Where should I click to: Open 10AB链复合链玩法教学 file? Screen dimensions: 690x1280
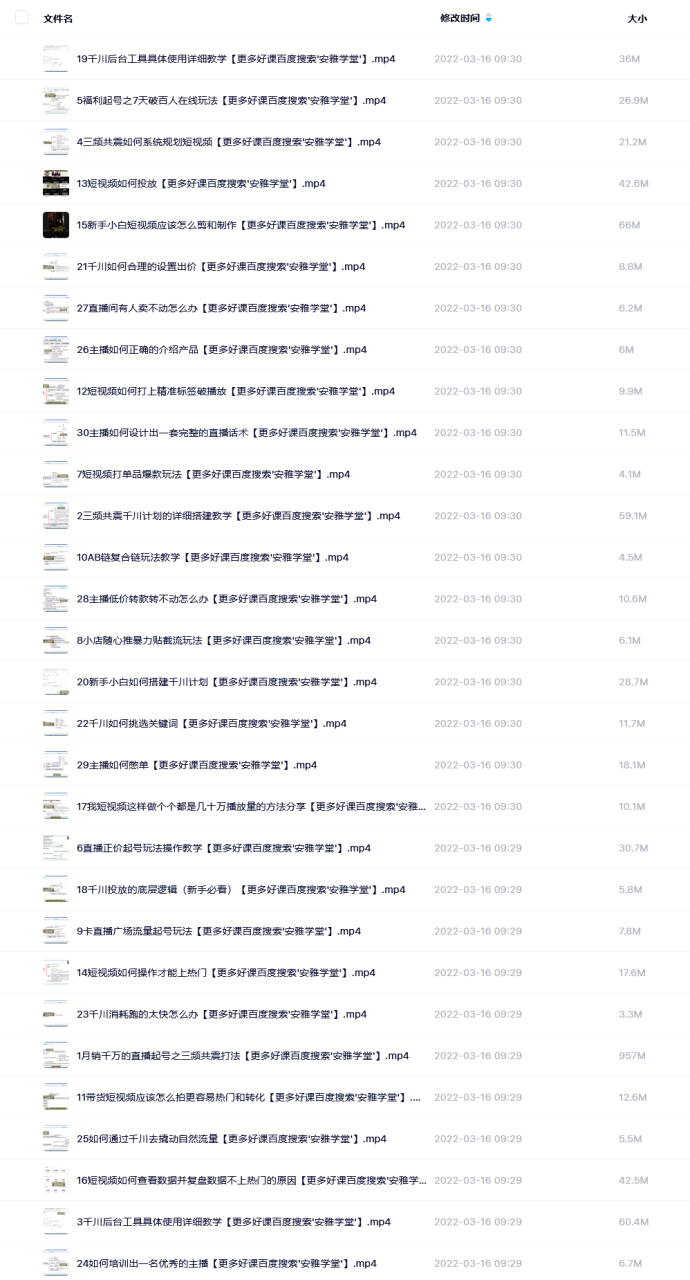click(212, 557)
